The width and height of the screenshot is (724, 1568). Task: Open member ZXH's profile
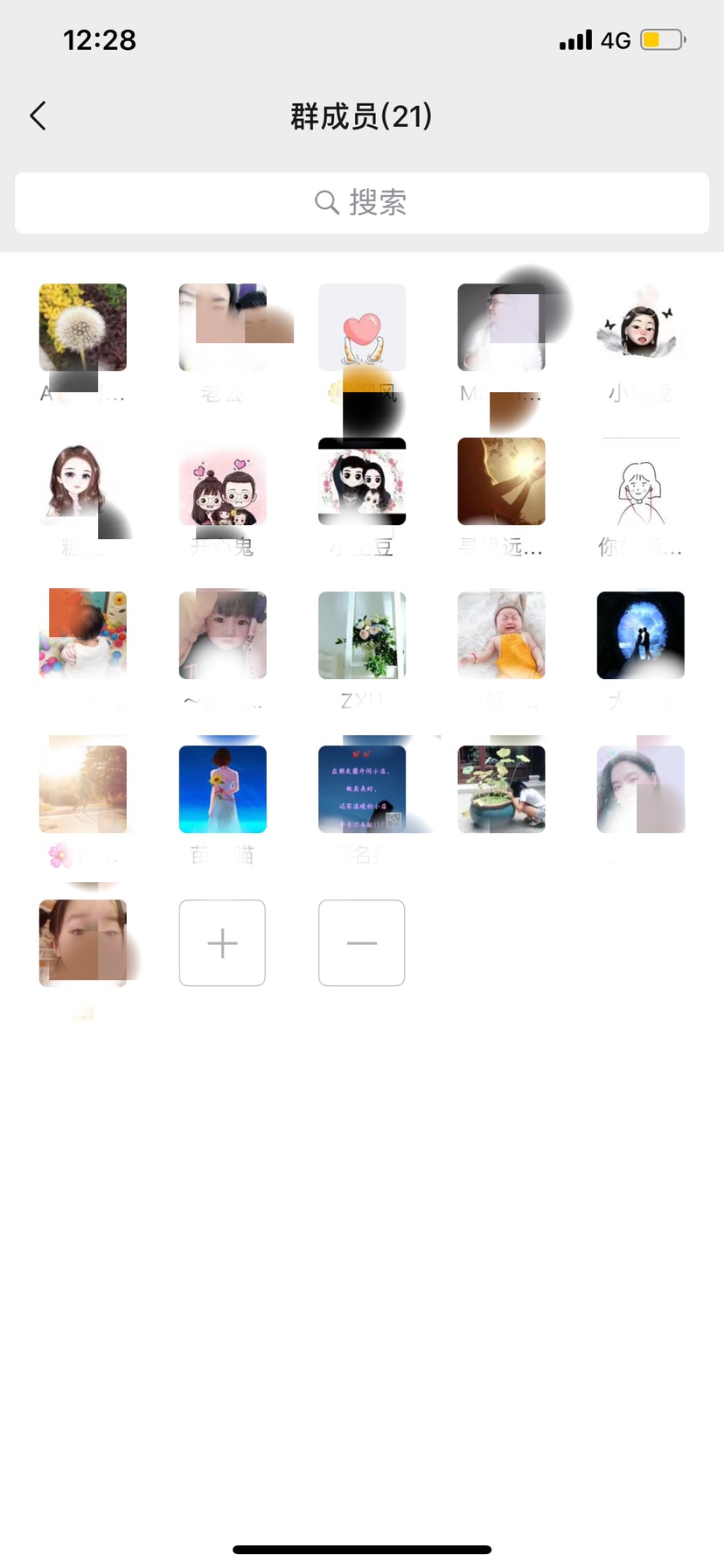tap(361, 635)
